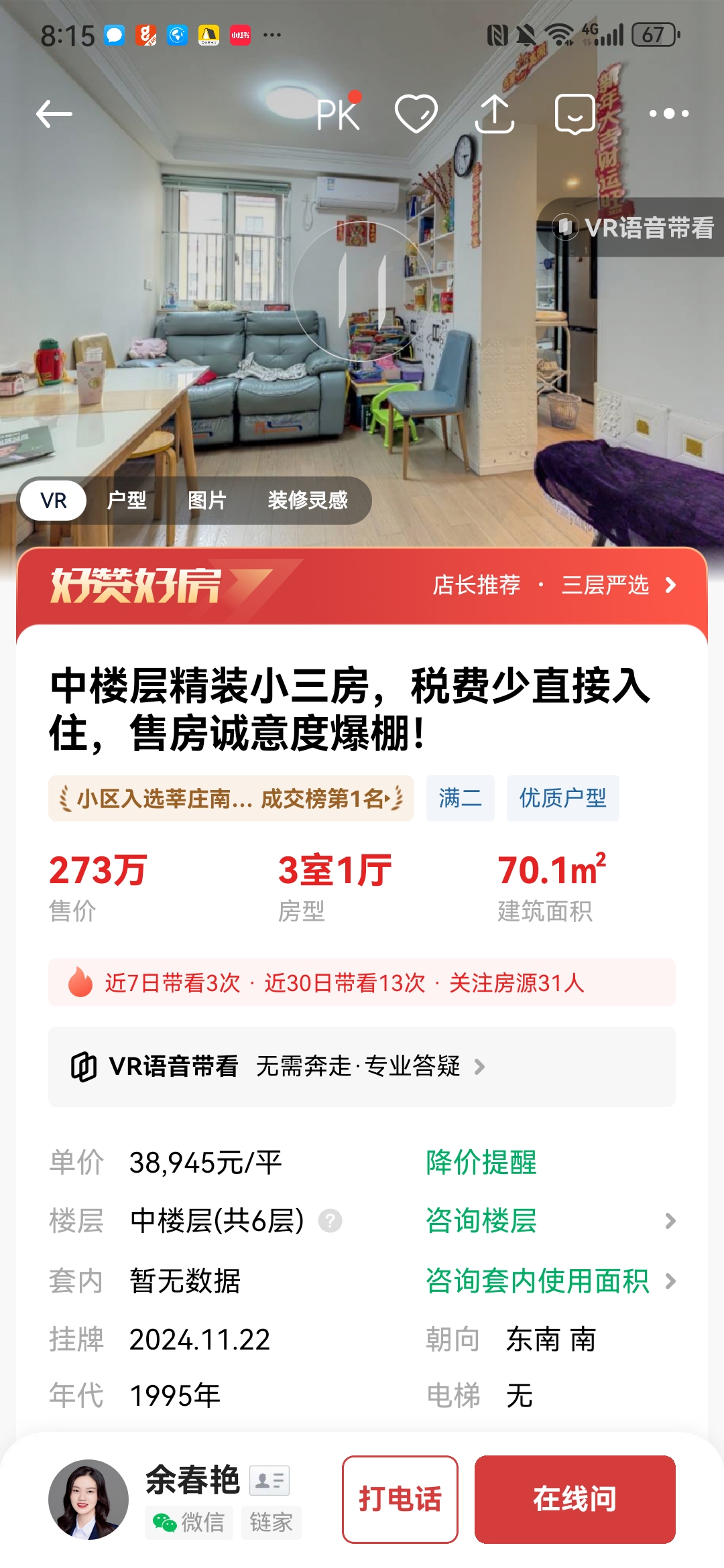This screenshot has height=1568, width=724.
Task: Call the agent with 打电话
Action: click(400, 1499)
